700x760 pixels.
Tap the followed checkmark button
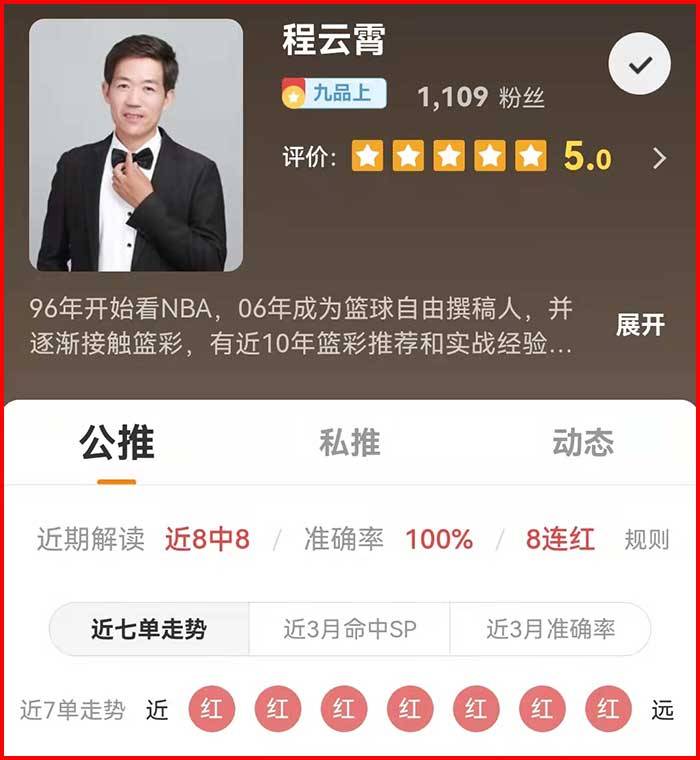tap(639, 64)
